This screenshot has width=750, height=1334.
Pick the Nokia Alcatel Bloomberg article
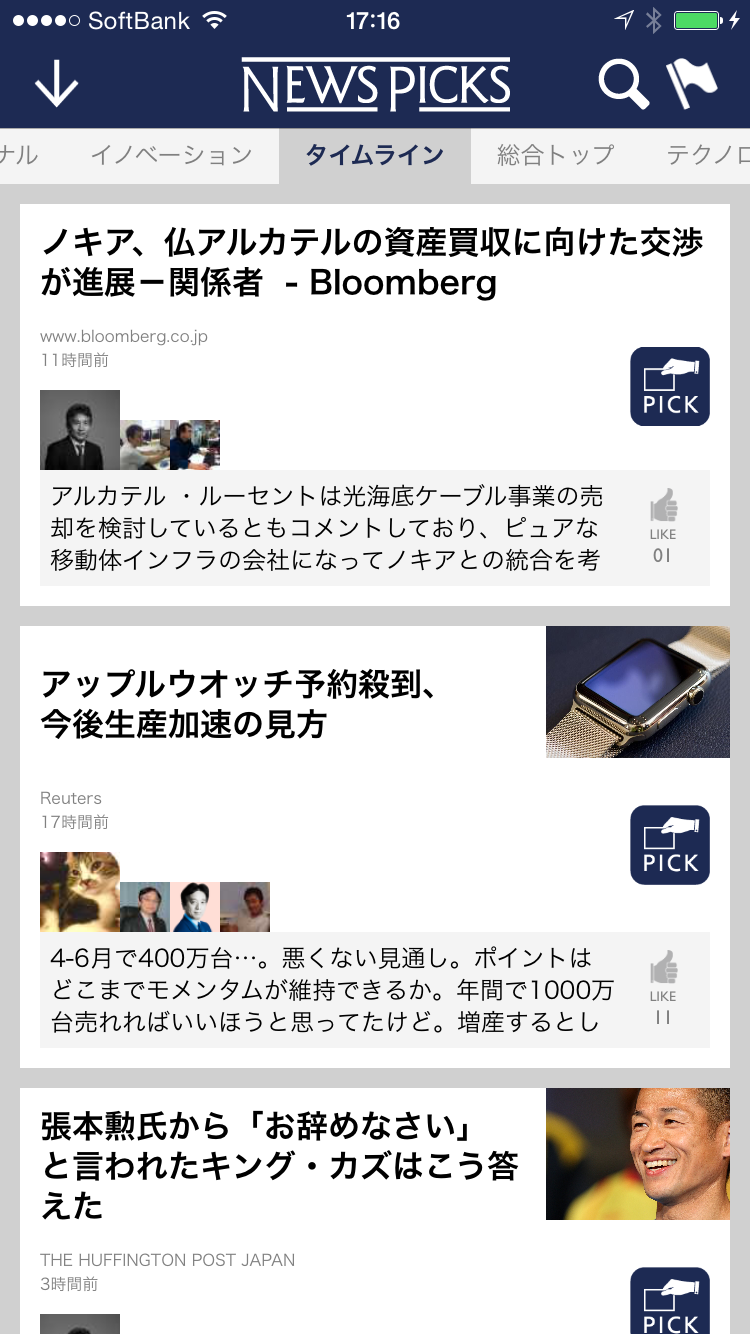pyautogui.click(x=669, y=386)
